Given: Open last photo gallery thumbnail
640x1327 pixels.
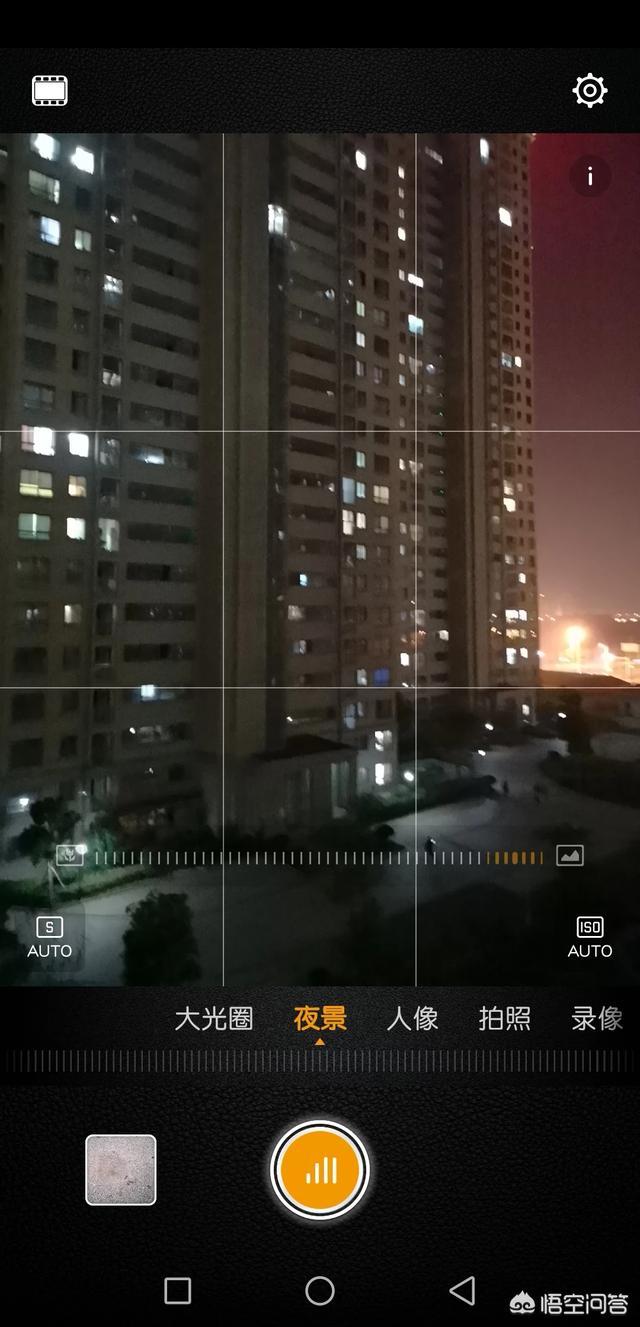Looking at the screenshot, I should [x=121, y=1170].
